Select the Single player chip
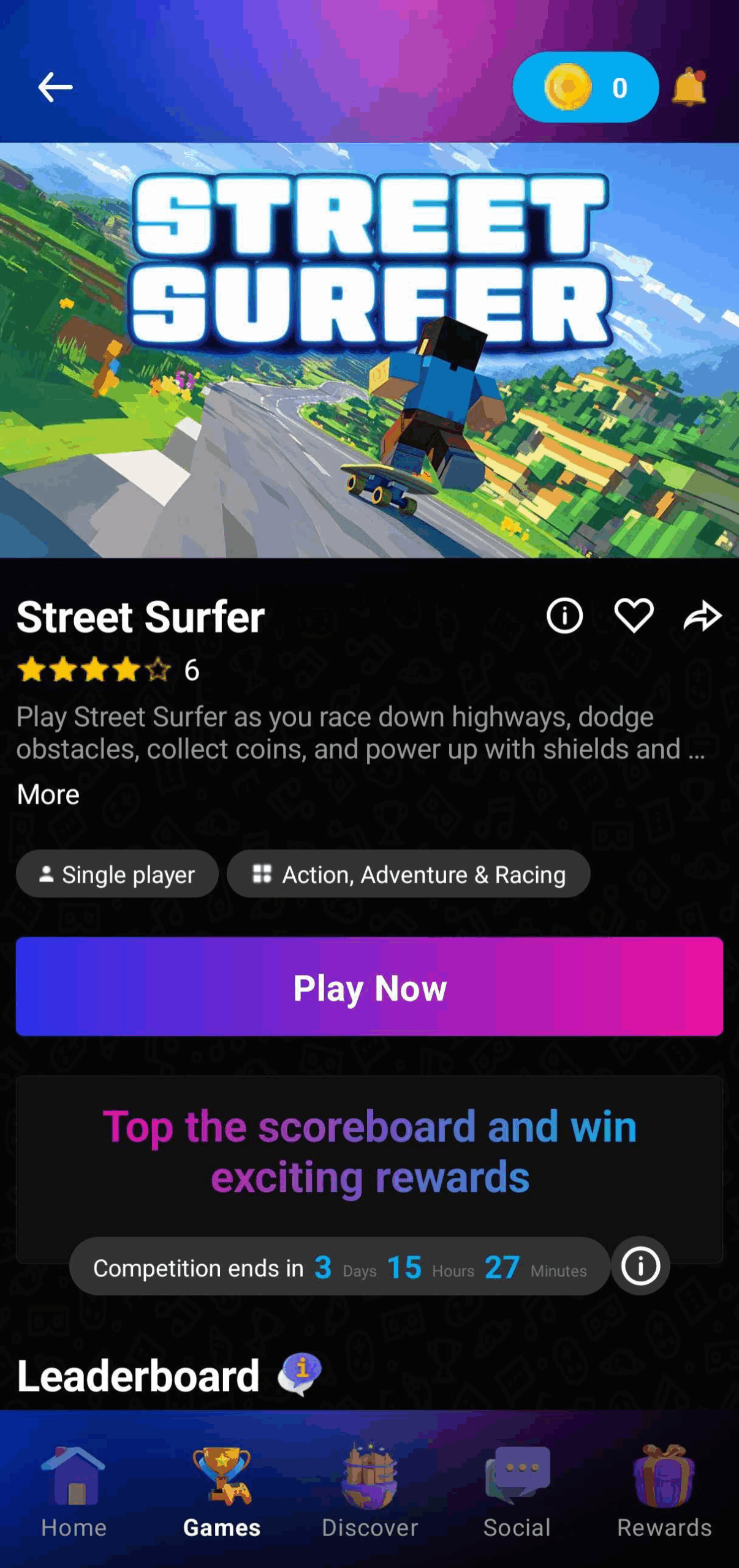 coord(117,874)
